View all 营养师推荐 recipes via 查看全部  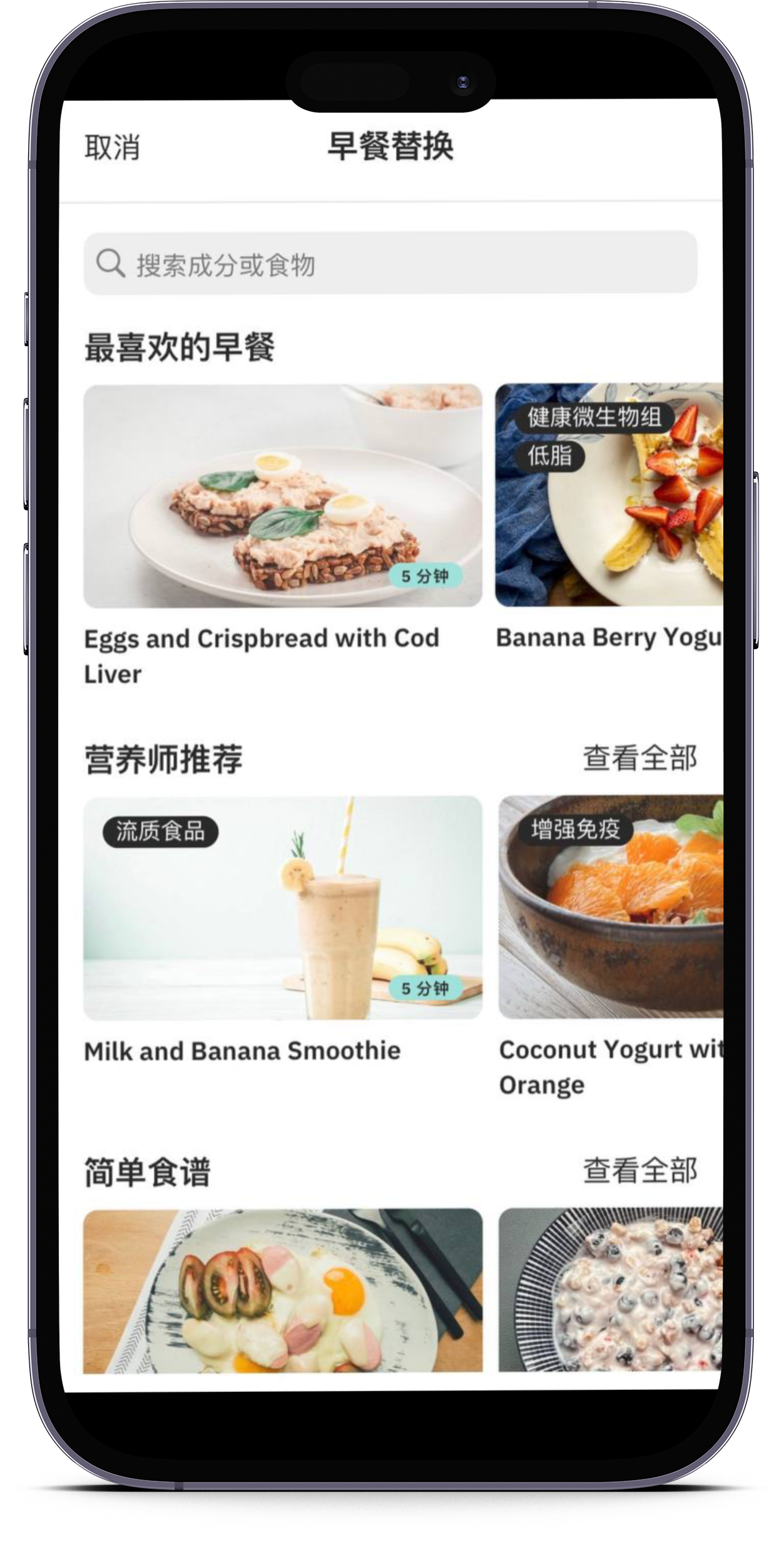coord(639,758)
